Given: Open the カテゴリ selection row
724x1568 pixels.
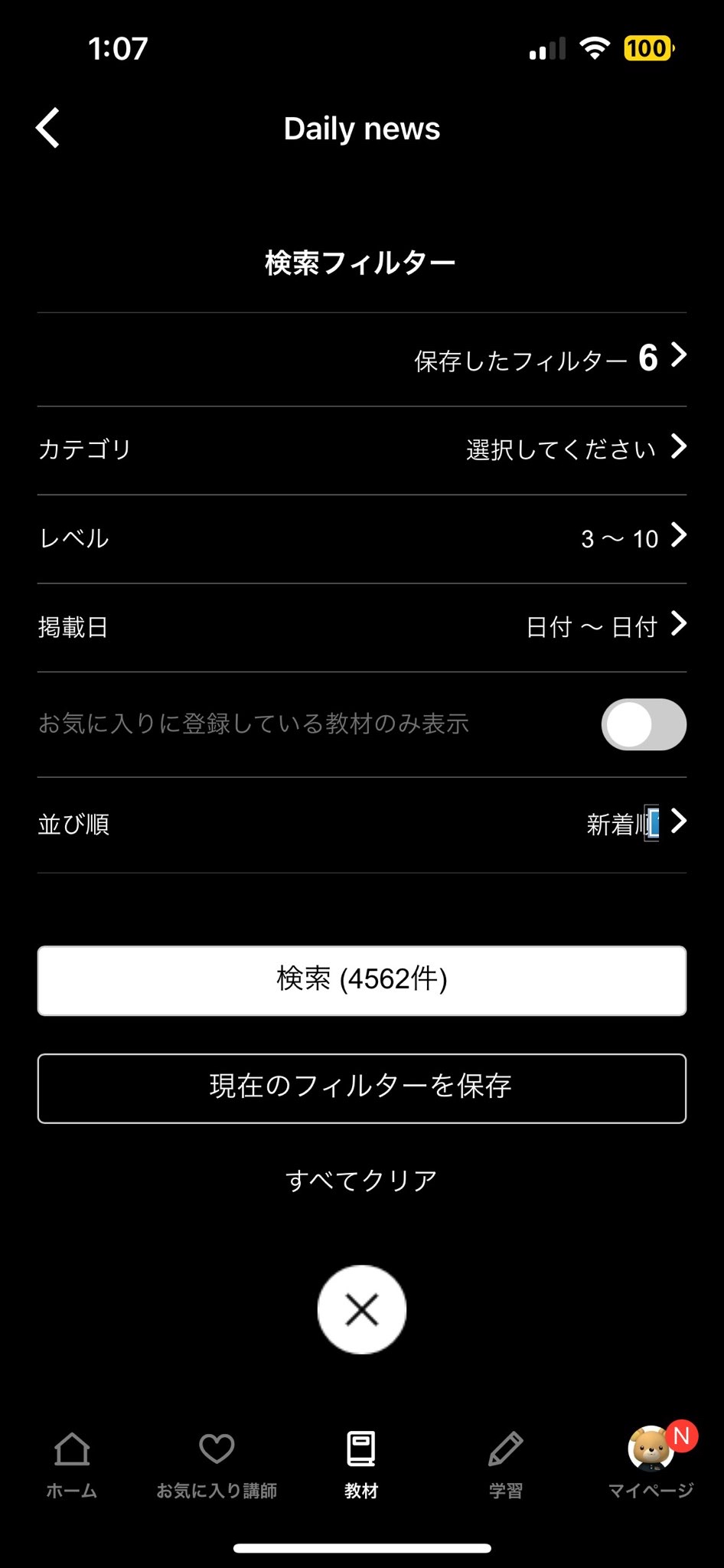Looking at the screenshot, I should (362, 449).
